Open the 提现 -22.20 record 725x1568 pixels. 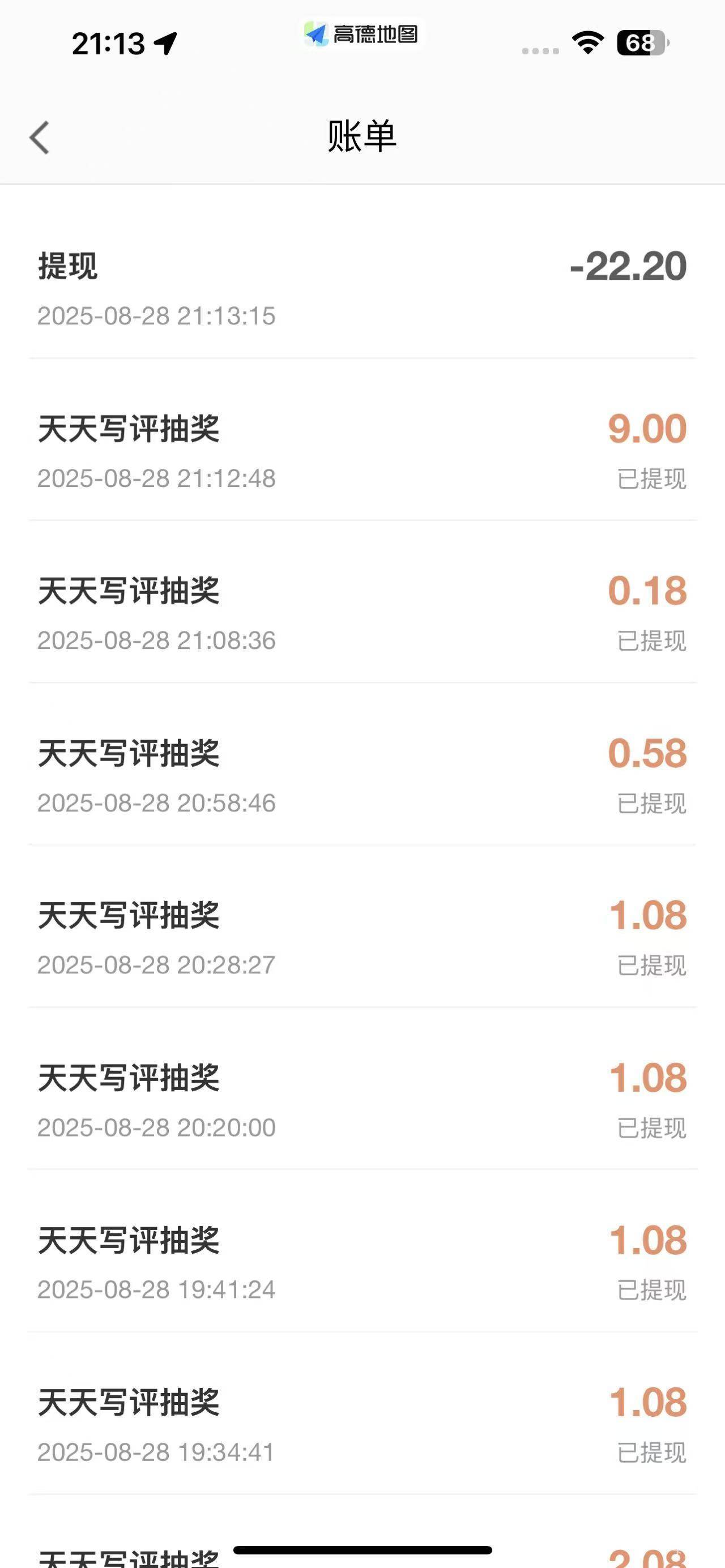362,286
